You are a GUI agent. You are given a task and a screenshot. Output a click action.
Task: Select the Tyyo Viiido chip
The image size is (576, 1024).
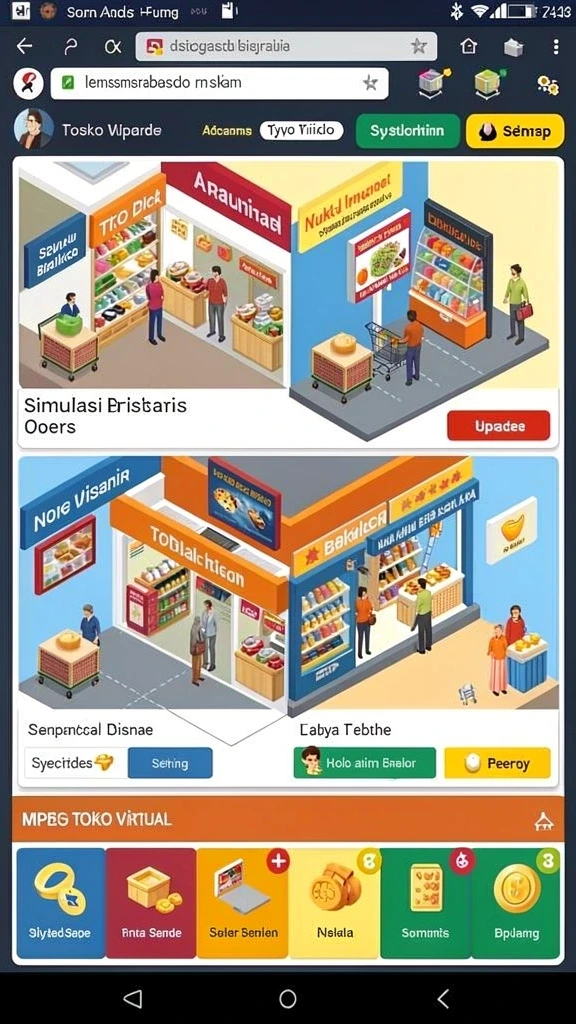[301, 131]
